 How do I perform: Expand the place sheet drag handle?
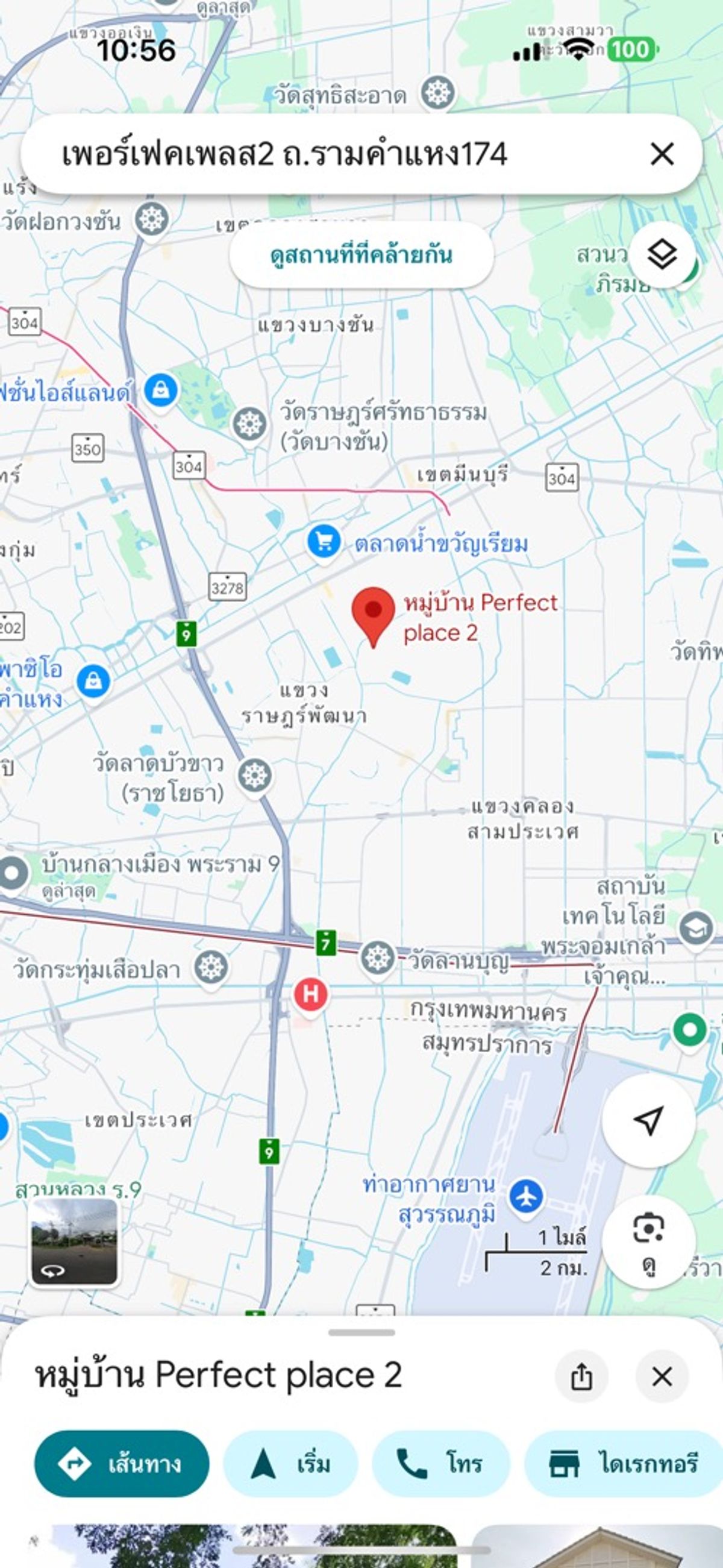361,1332
